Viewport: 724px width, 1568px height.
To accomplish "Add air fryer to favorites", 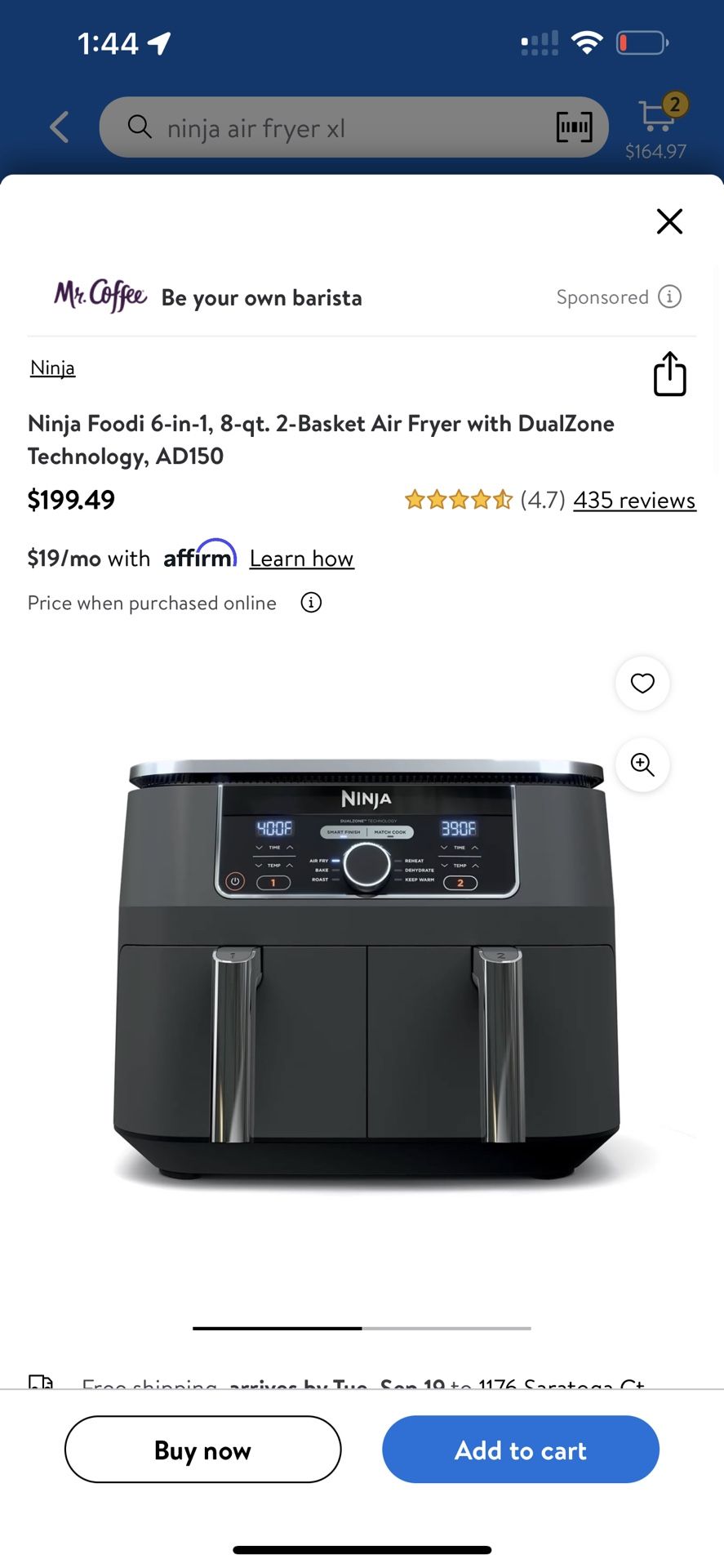I will pos(642,684).
